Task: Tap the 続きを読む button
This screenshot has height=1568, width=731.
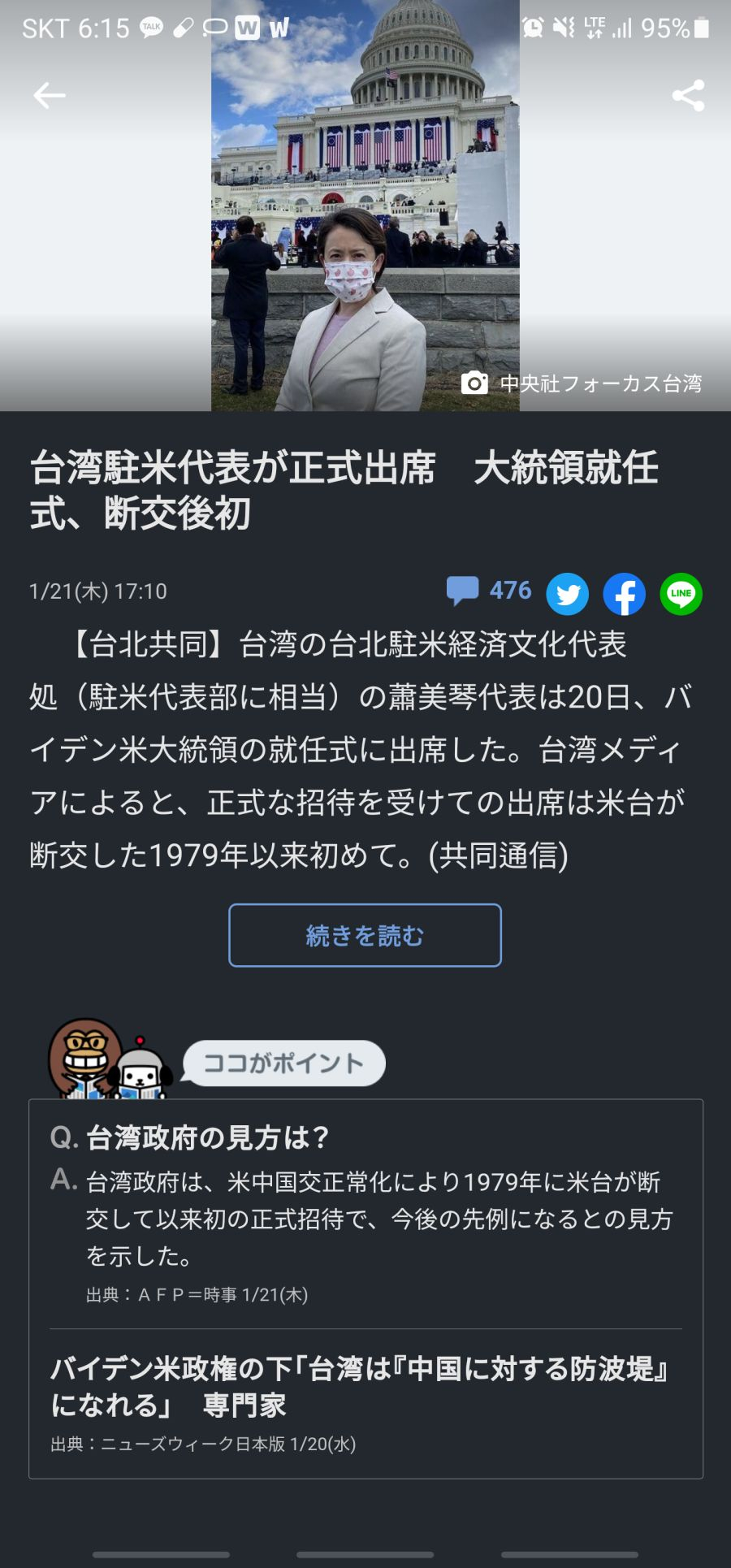Action: tap(365, 936)
